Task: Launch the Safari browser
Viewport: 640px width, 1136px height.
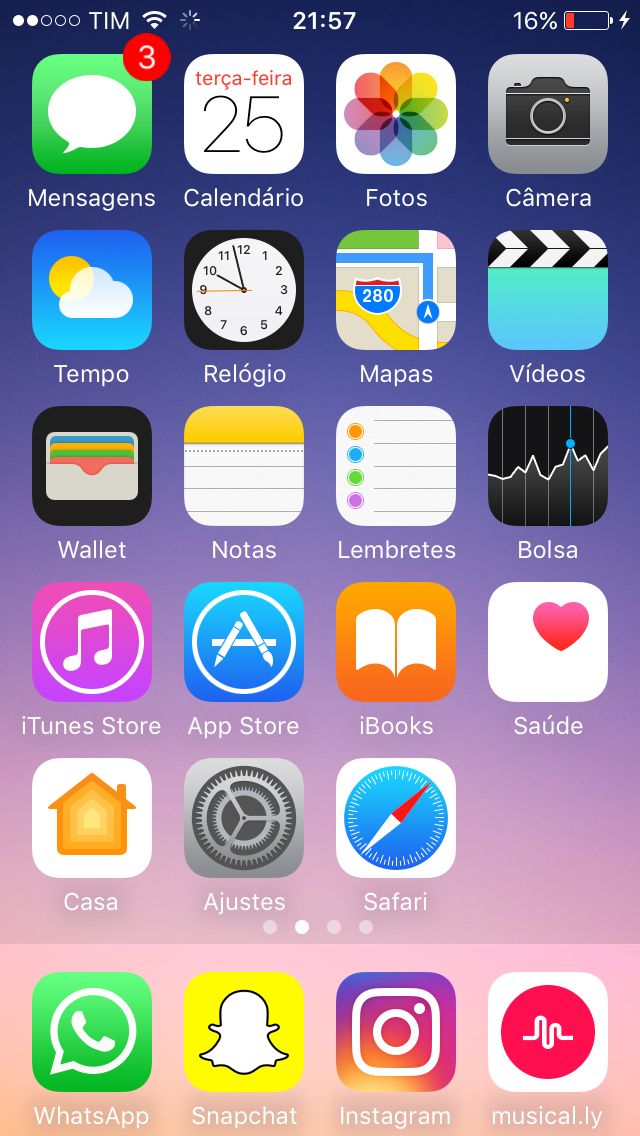Action: point(396,818)
